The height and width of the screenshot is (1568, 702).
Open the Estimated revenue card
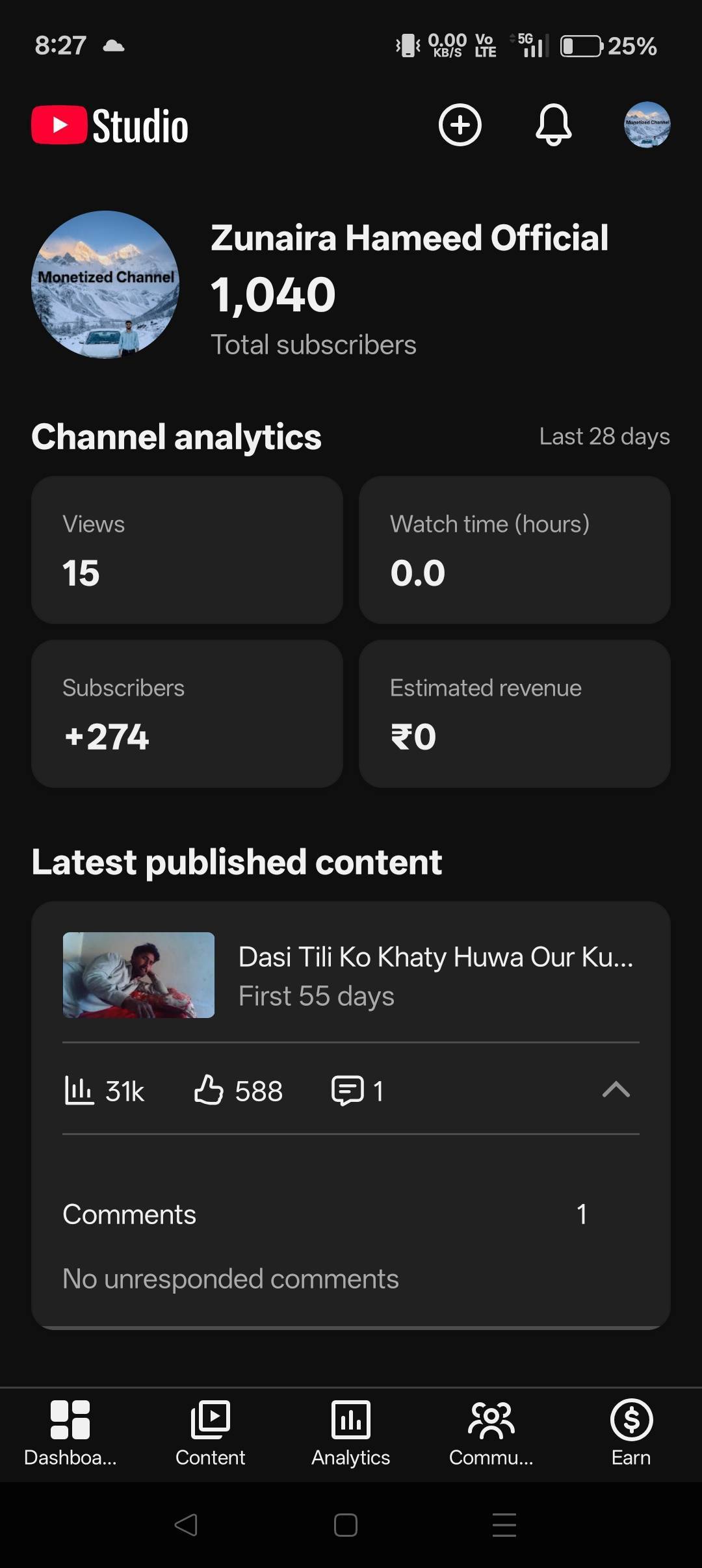pos(514,714)
